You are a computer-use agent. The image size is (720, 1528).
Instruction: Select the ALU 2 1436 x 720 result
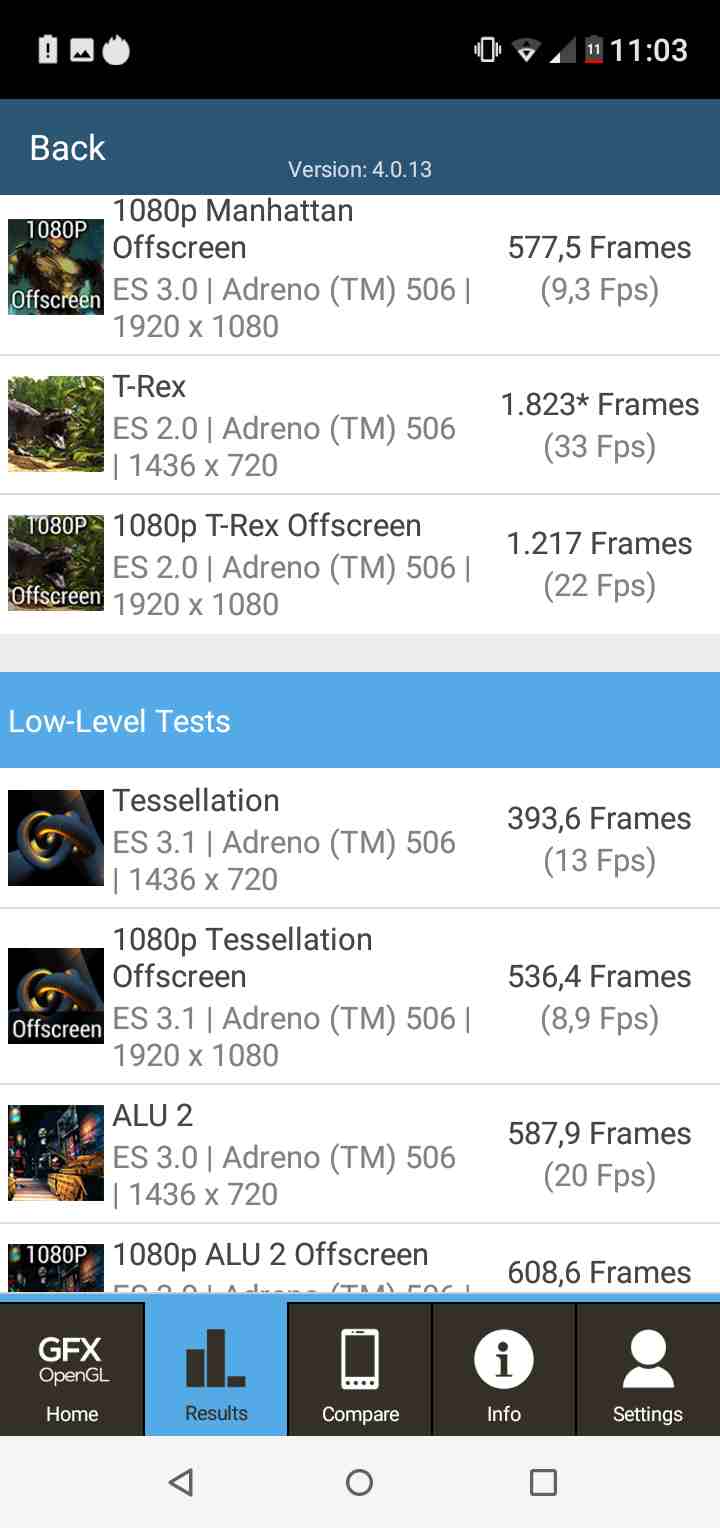coord(360,1154)
